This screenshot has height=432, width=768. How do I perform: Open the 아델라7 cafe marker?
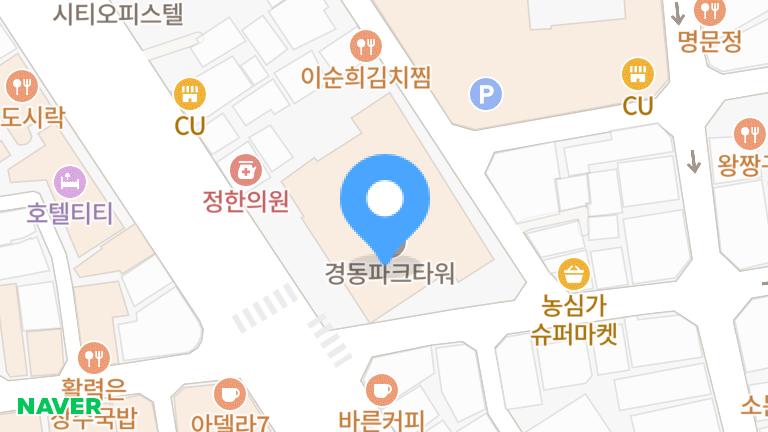point(230,394)
